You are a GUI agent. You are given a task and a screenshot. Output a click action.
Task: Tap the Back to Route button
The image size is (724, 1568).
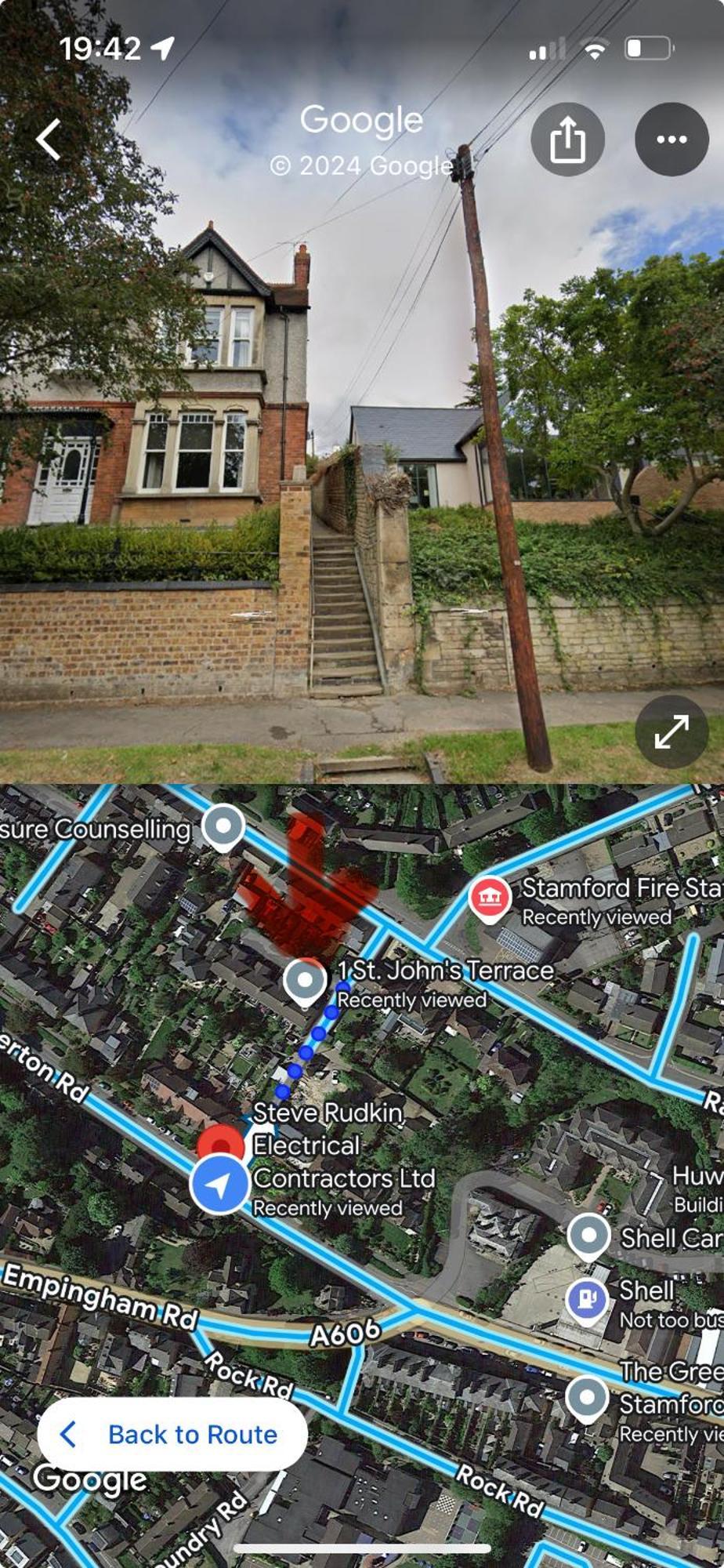click(172, 1434)
